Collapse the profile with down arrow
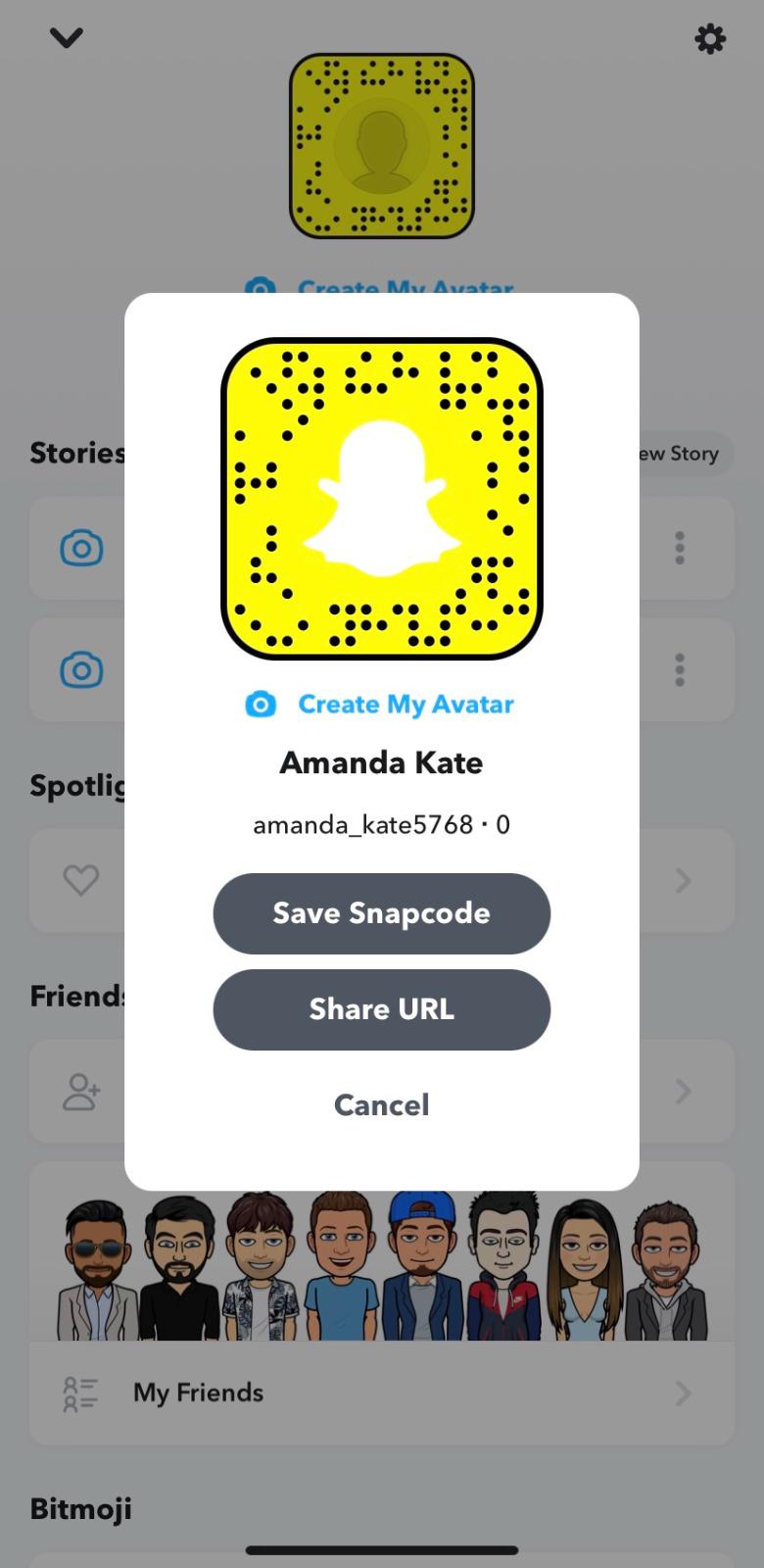The height and width of the screenshot is (1568, 764). (x=67, y=38)
